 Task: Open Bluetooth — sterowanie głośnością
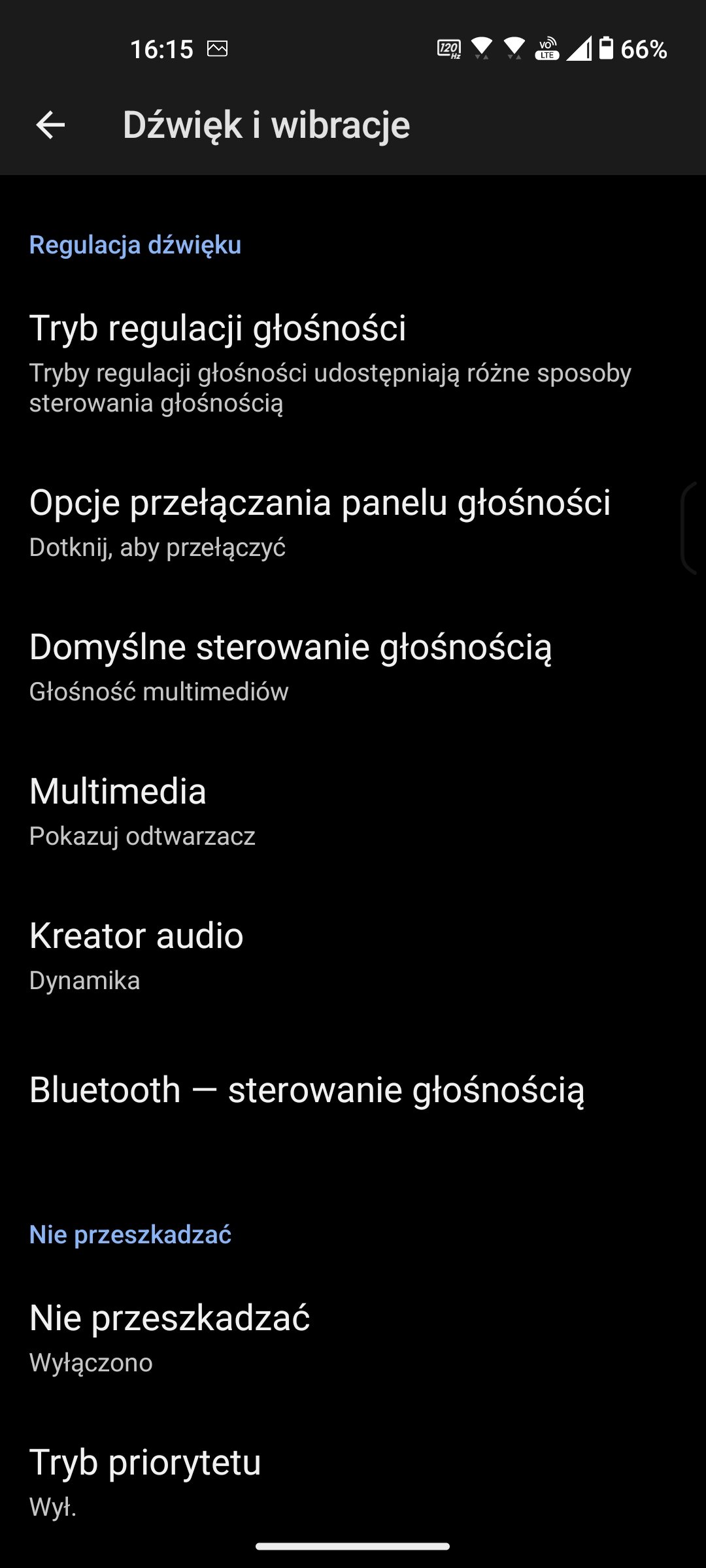click(353, 1090)
